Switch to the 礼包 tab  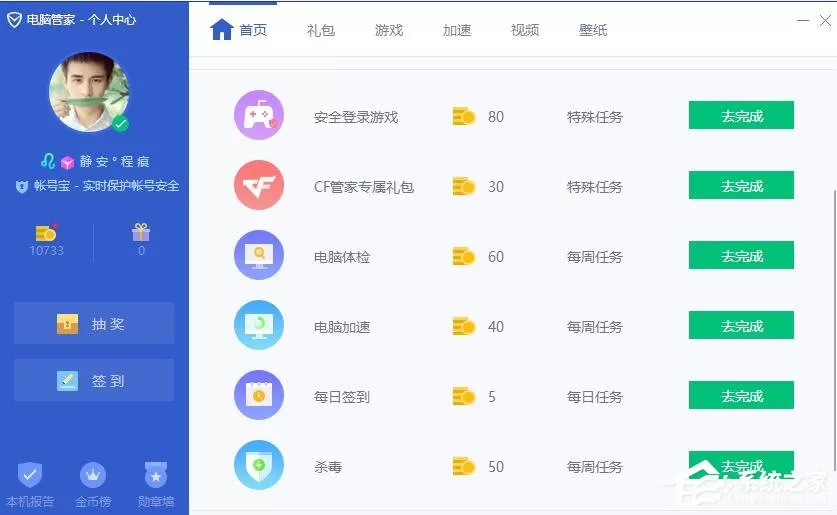(x=320, y=30)
